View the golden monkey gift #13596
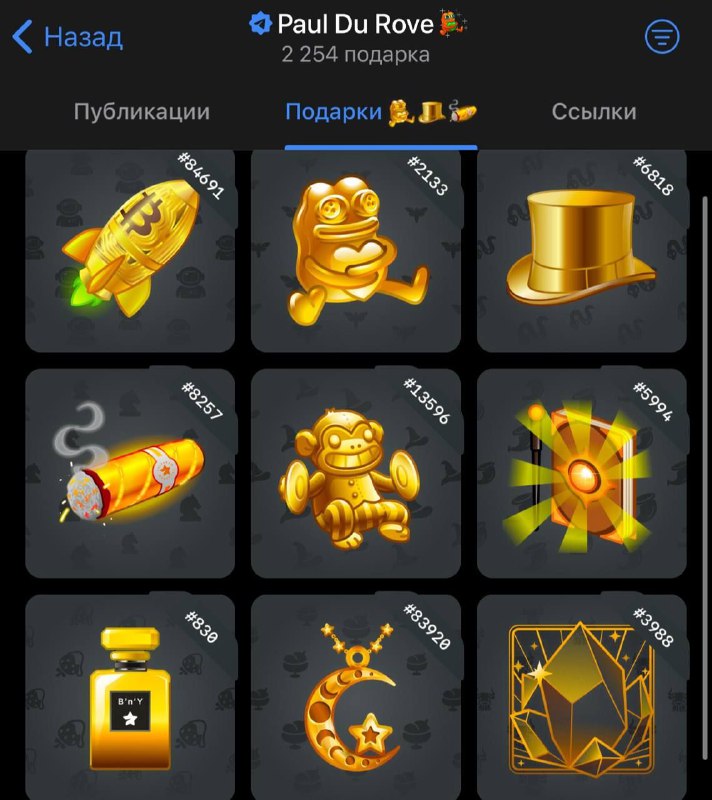 pos(356,473)
